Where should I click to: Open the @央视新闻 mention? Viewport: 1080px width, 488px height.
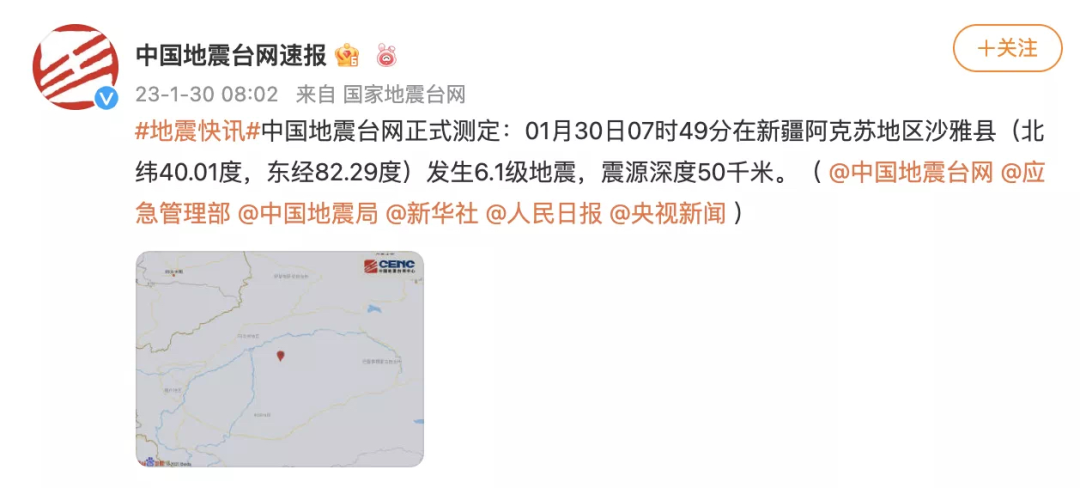667,214
